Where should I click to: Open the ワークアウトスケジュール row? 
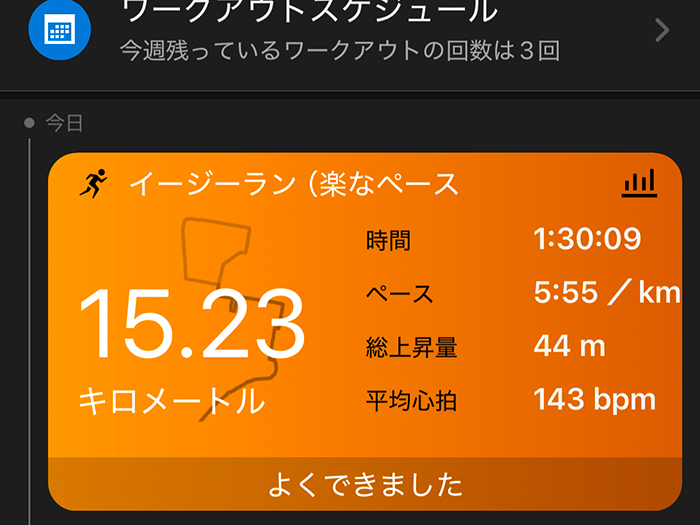pos(350,30)
